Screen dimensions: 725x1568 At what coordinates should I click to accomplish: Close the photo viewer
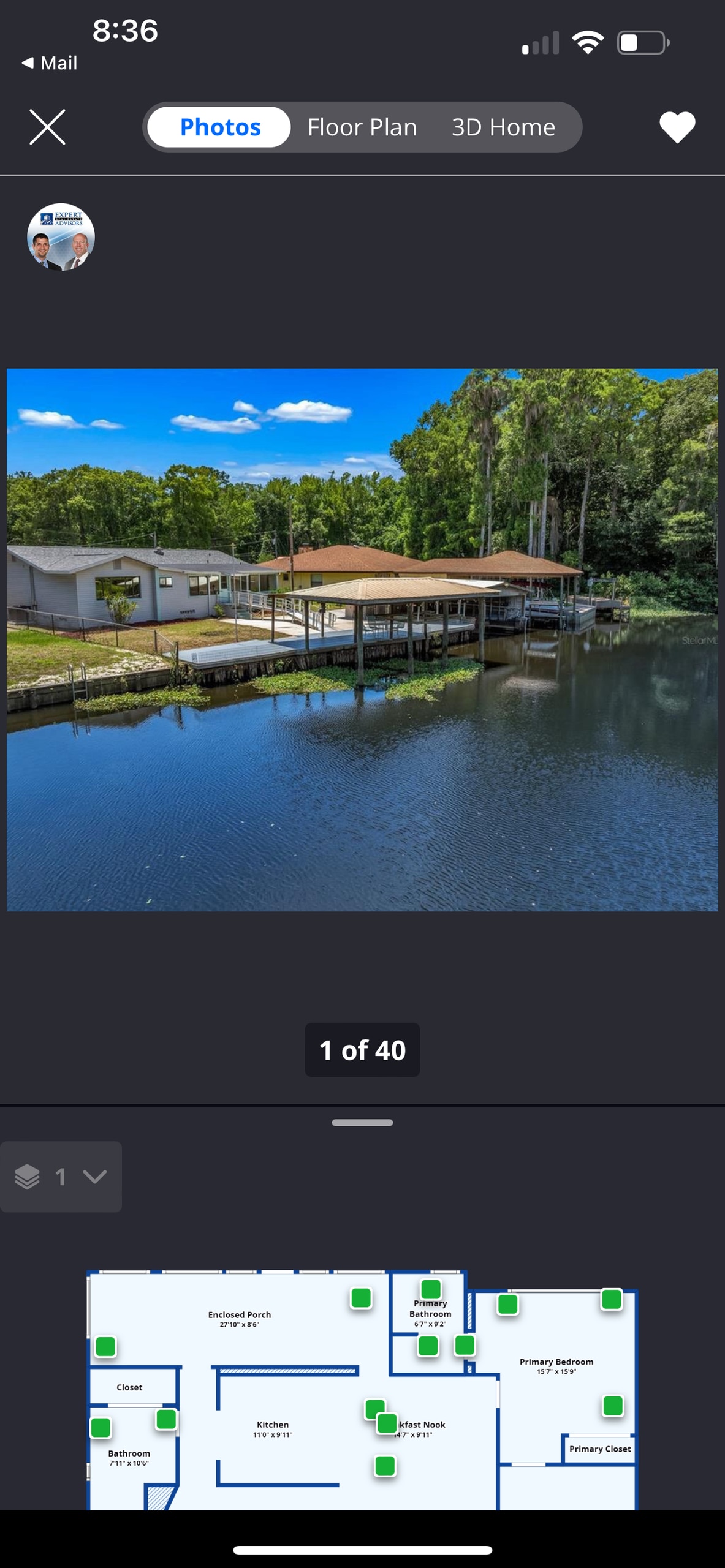point(47,127)
